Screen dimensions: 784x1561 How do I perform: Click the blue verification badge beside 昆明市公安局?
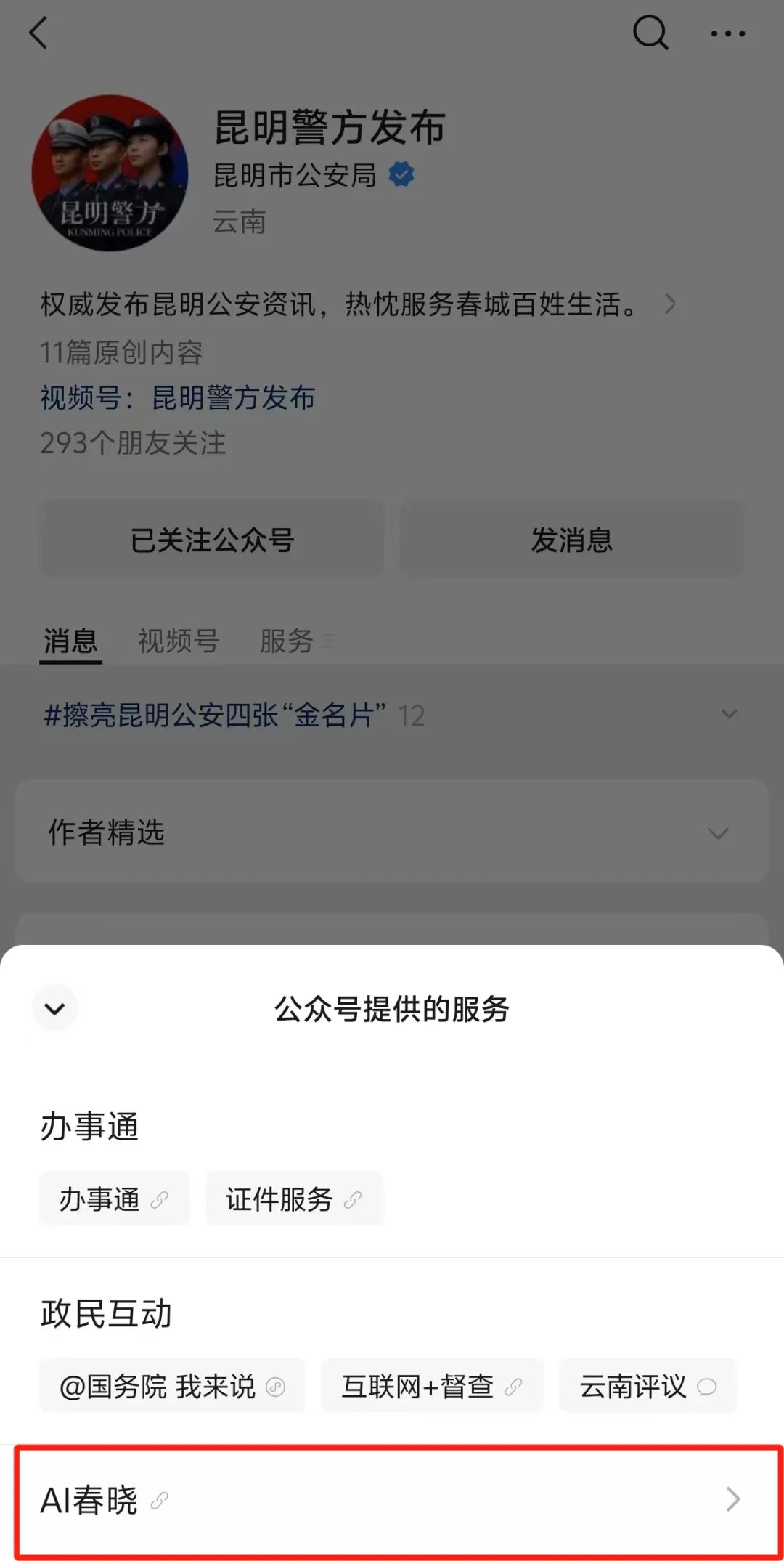coord(400,172)
